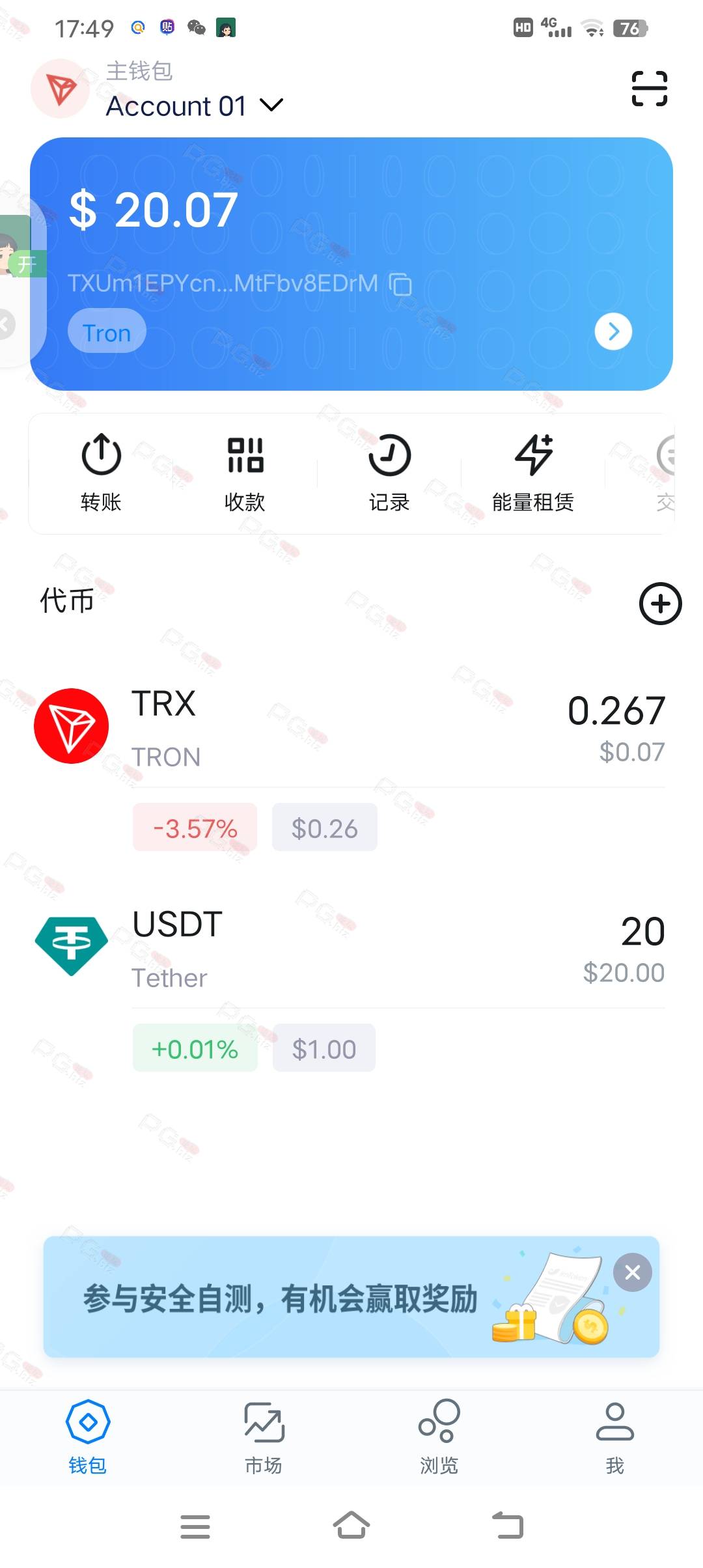Tap the system back button

tap(508, 1526)
